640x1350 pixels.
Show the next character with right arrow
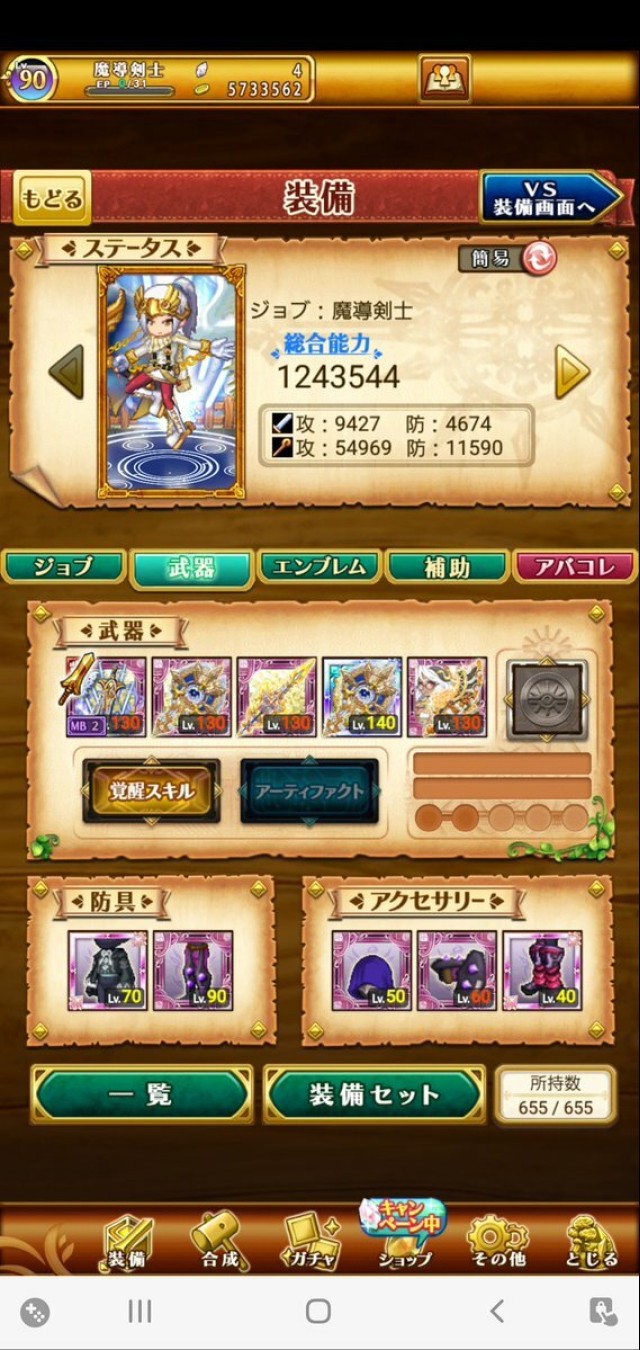572,372
